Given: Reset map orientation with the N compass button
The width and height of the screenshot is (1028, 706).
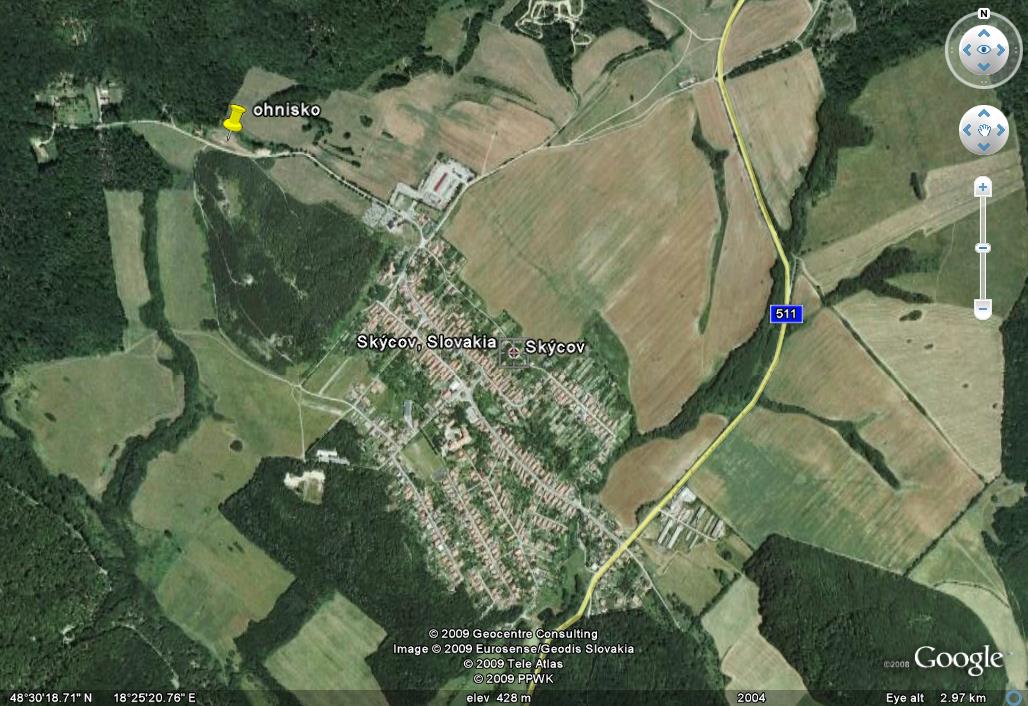Looking at the screenshot, I should (x=984, y=14).
